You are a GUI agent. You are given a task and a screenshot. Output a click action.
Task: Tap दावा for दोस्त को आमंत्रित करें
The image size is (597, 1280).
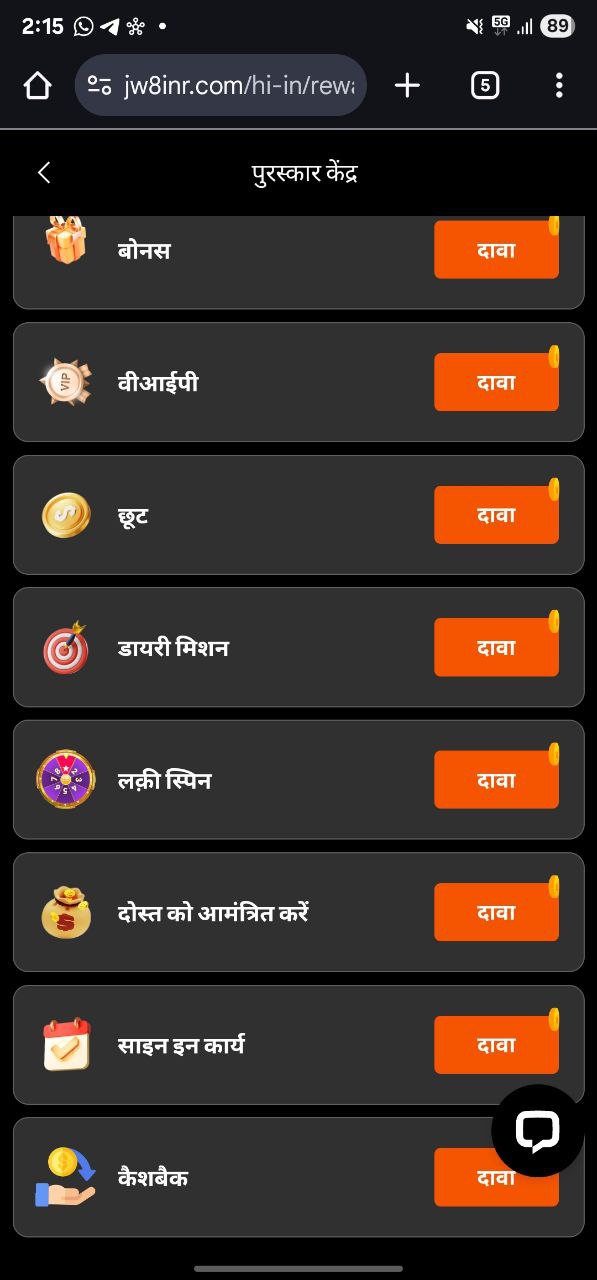pos(496,912)
